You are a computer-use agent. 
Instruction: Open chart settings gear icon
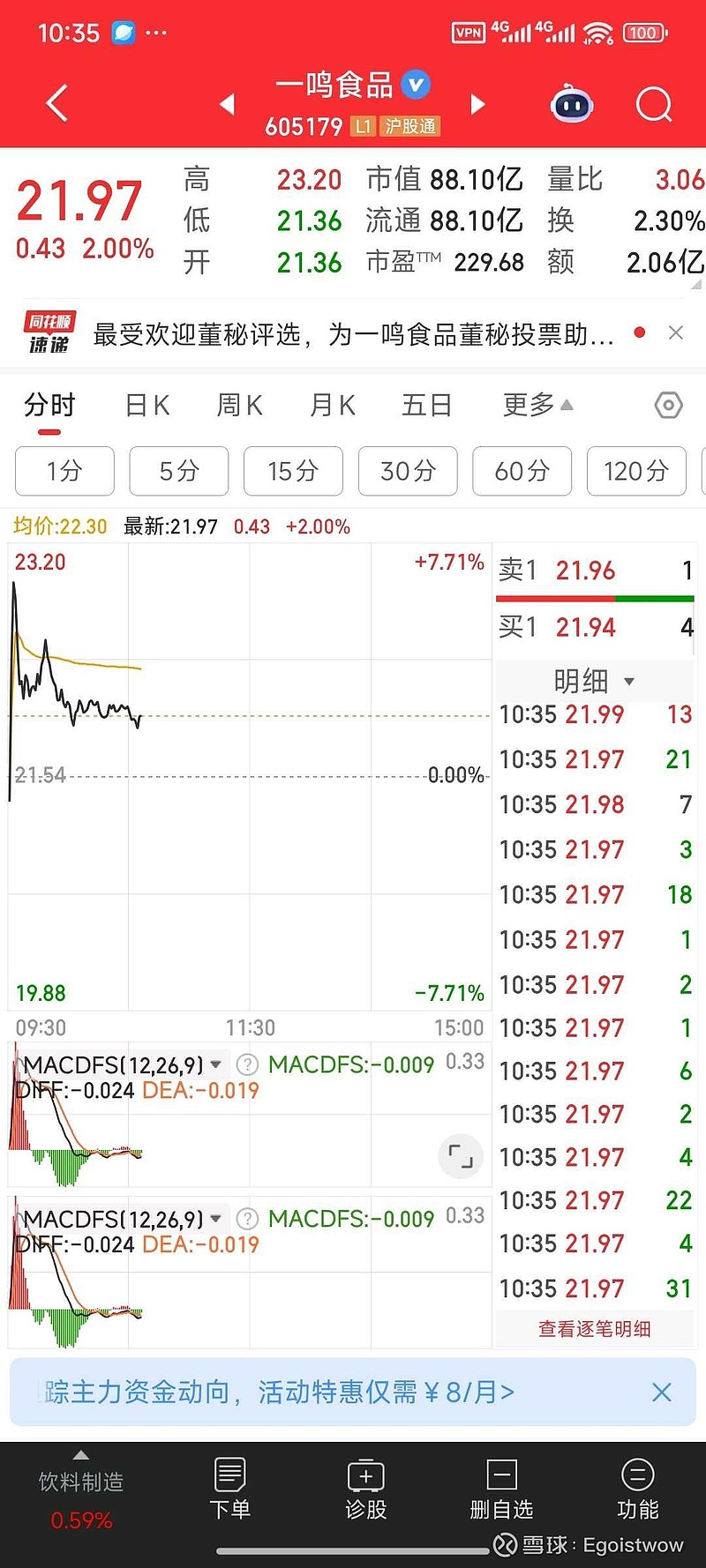[668, 405]
